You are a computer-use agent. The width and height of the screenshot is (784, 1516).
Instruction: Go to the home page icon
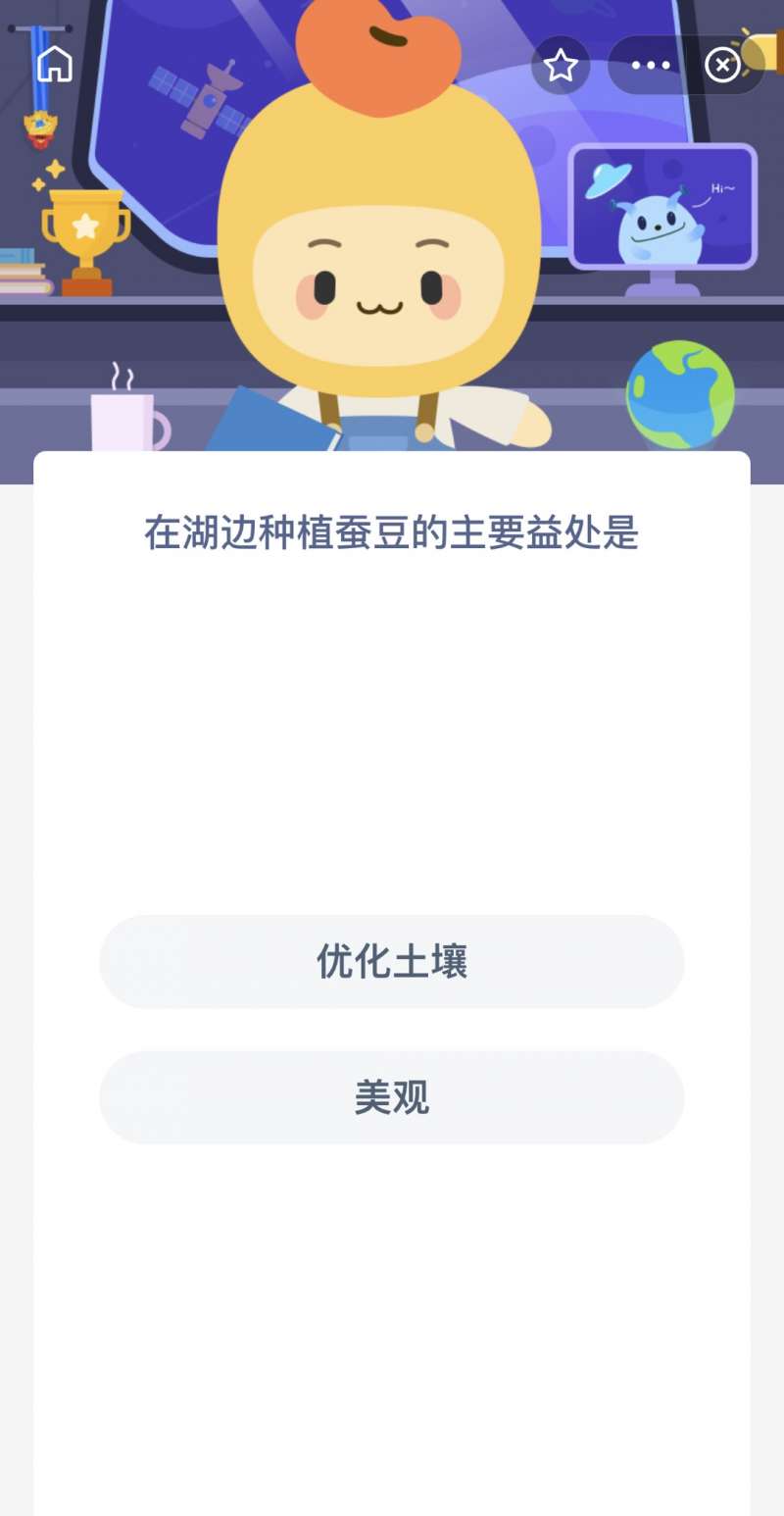click(x=55, y=65)
